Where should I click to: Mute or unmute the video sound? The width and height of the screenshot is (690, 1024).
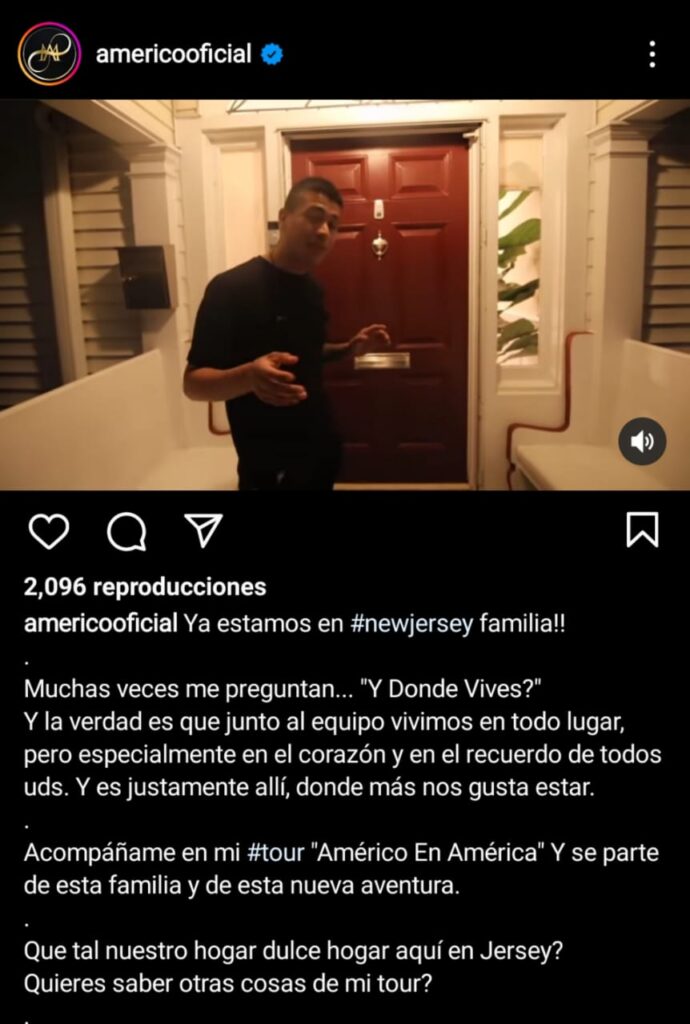click(641, 441)
